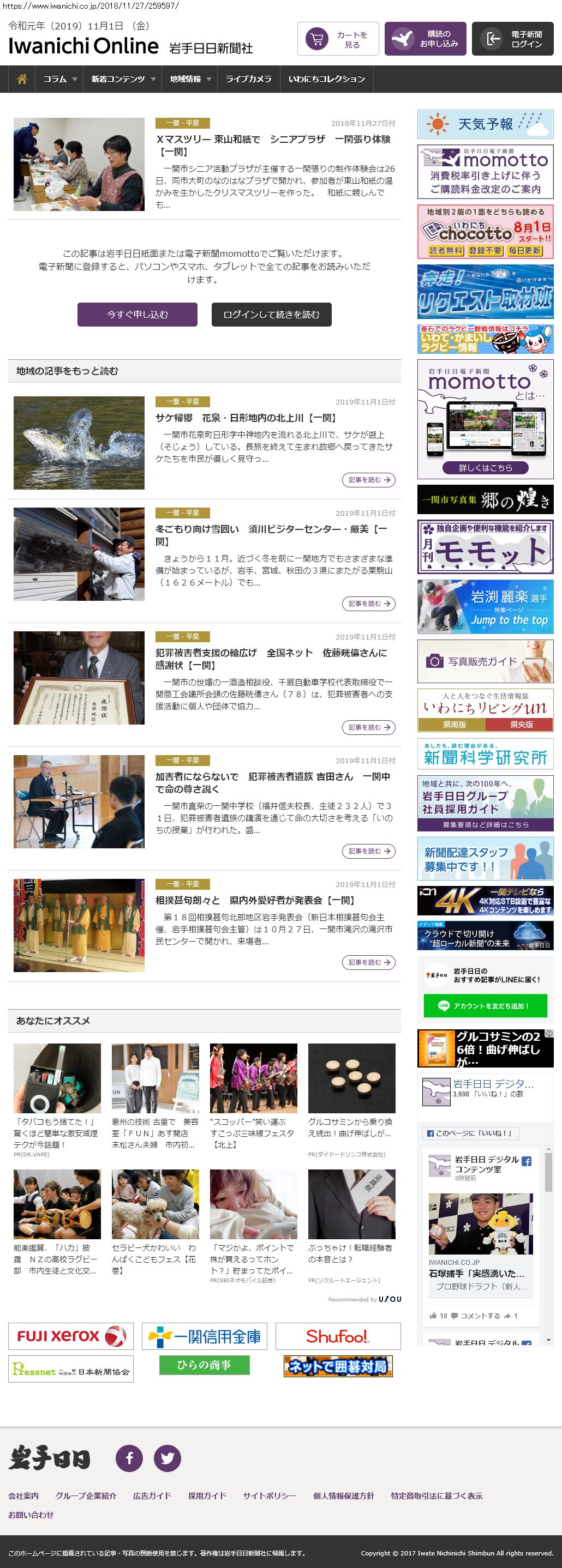Image resolution: width=562 pixels, height=1568 pixels.
Task: Open the home icon in navigation bar
Action: tap(22, 79)
